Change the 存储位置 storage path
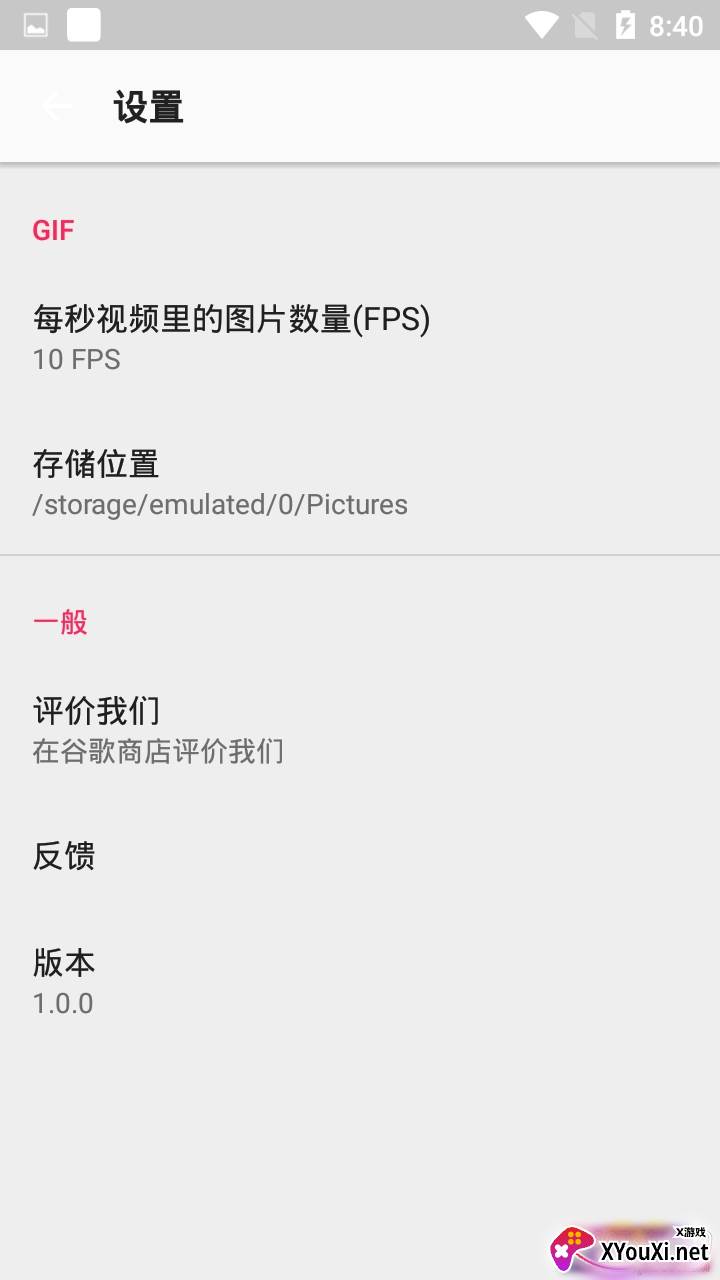This screenshot has width=720, height=1280. 360,483
